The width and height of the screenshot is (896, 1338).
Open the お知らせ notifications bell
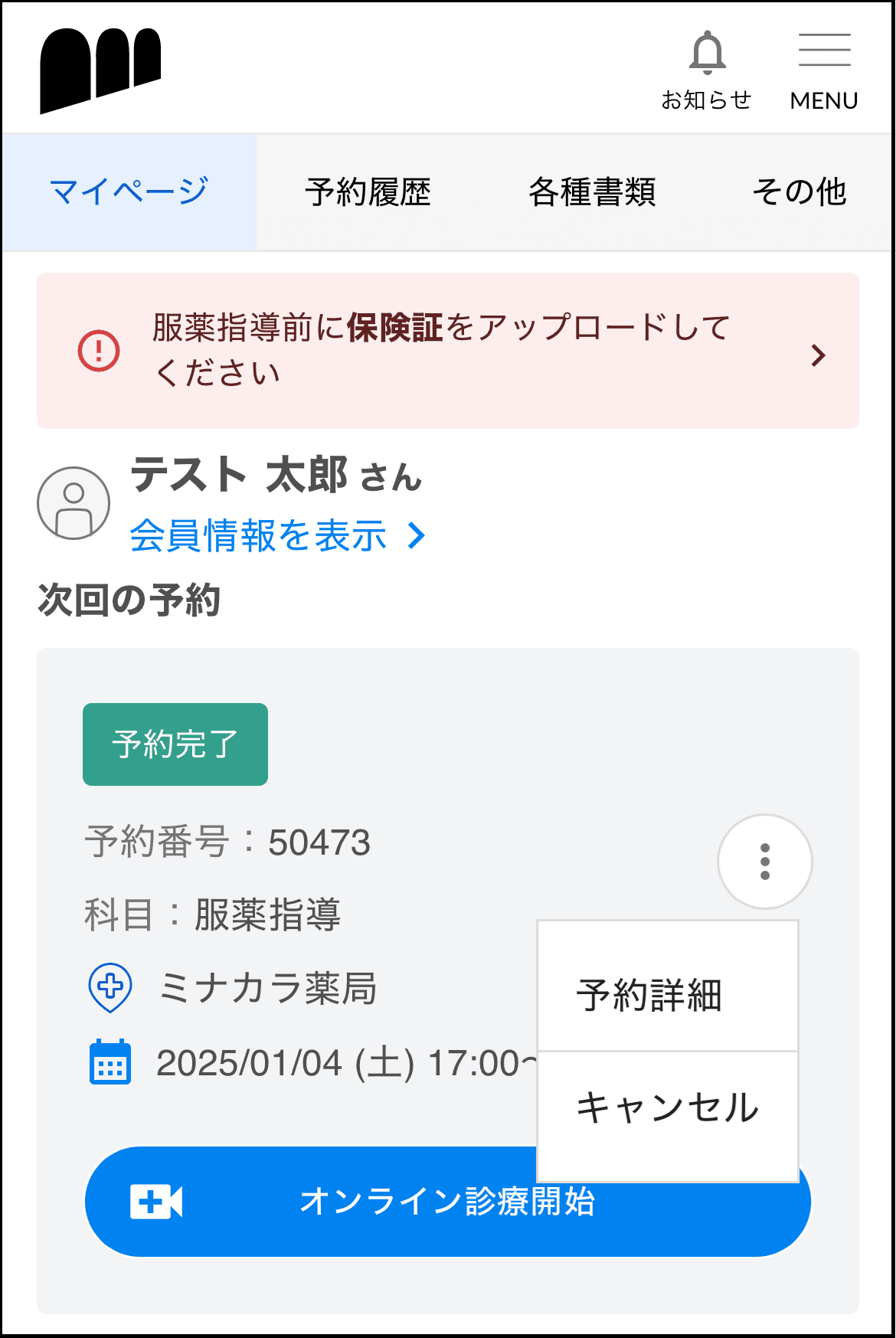pyautogui.click(x=706, y=70)
